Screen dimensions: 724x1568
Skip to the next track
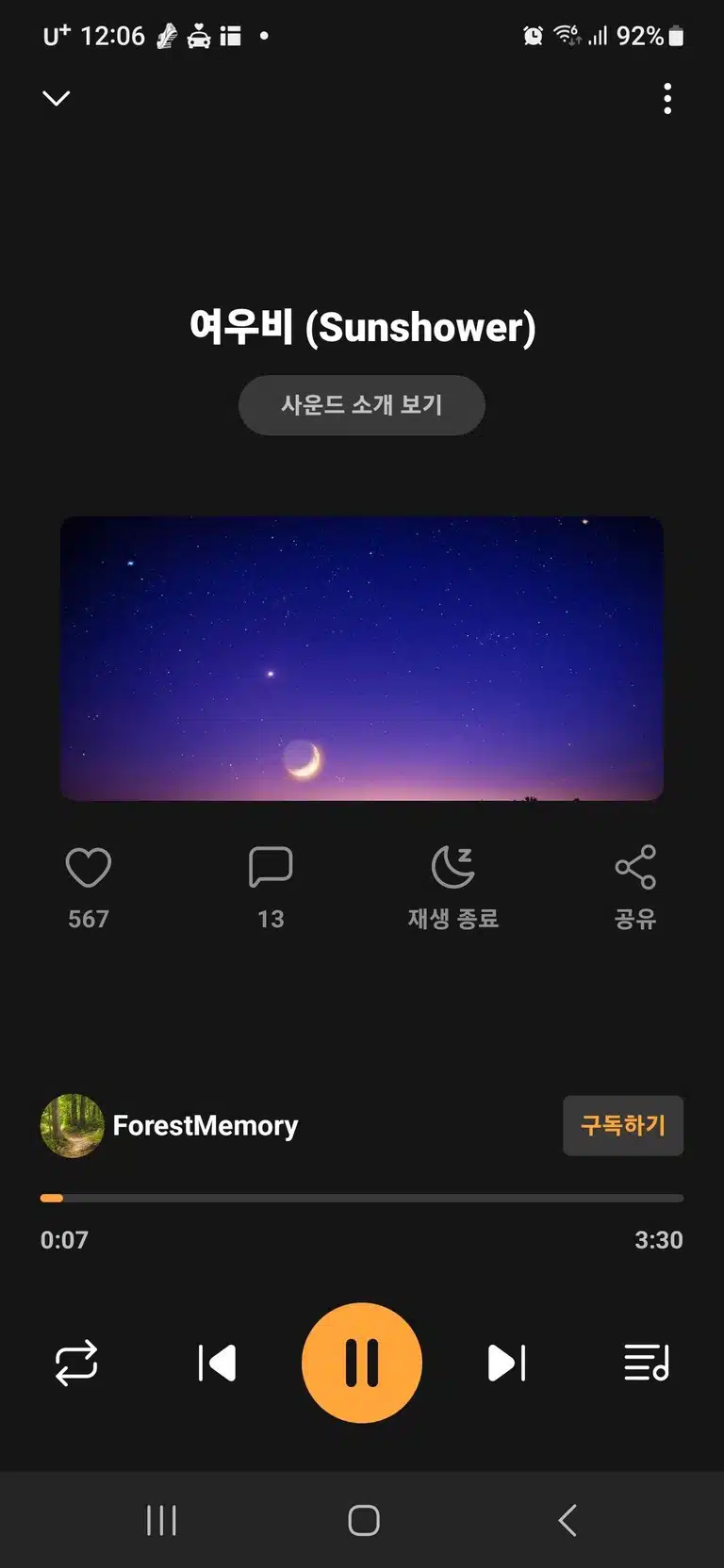(506, 1363)
